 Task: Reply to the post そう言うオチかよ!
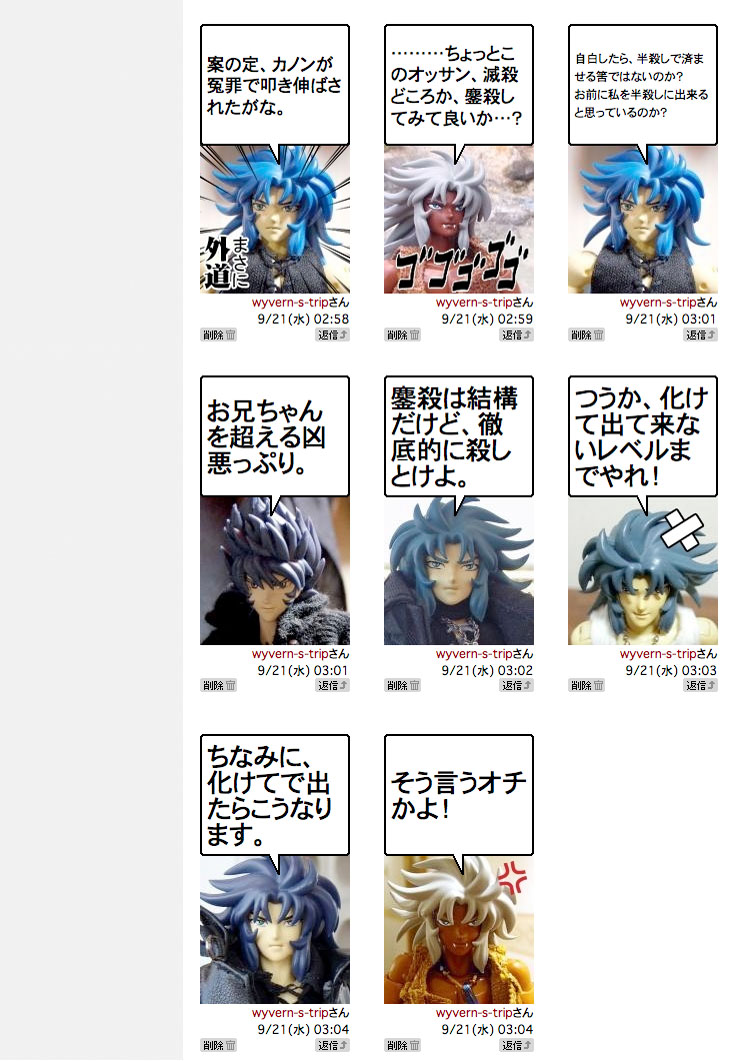click(517, 1045)
